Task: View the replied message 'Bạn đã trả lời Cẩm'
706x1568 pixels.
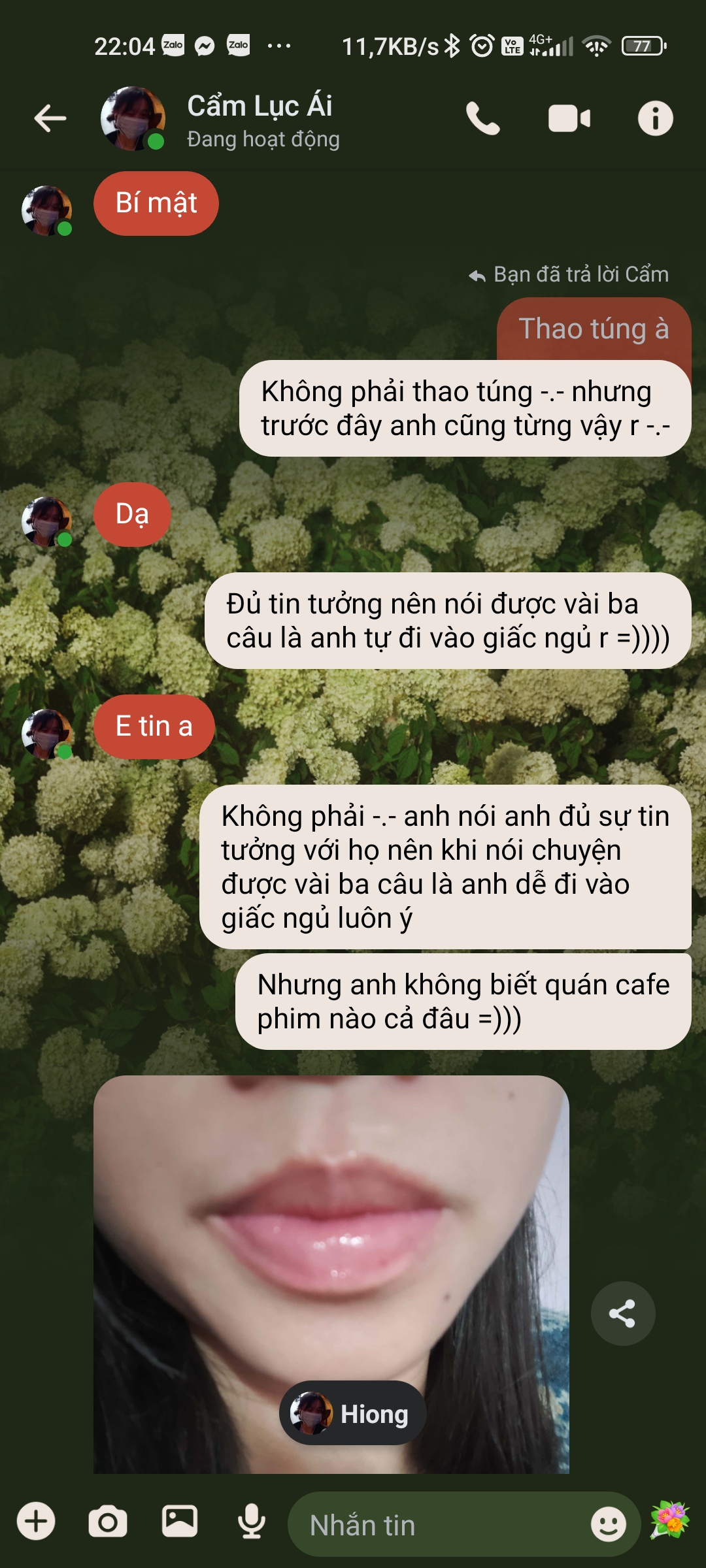Action: click(569, 275)
